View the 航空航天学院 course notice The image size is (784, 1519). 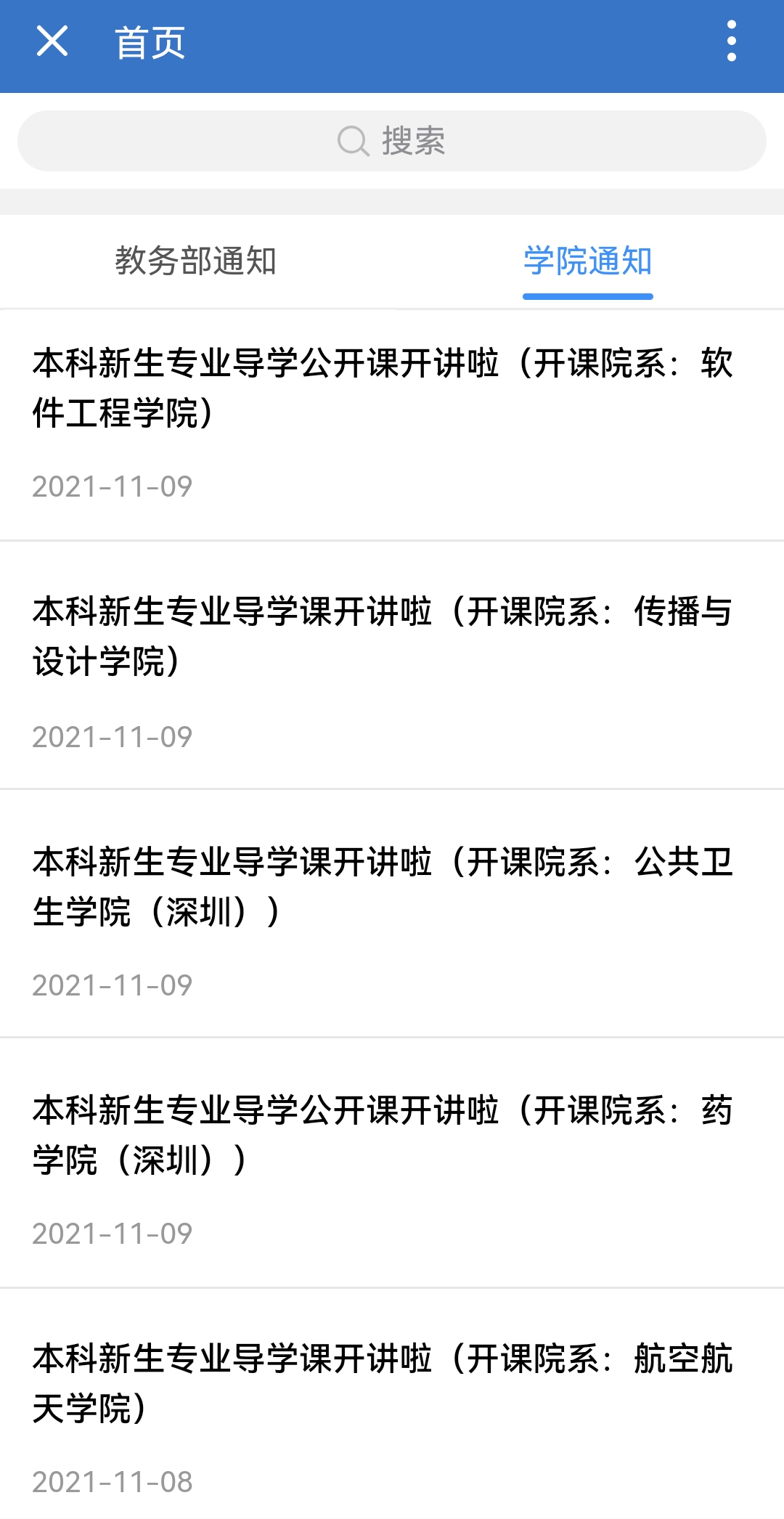(383, 1383)
